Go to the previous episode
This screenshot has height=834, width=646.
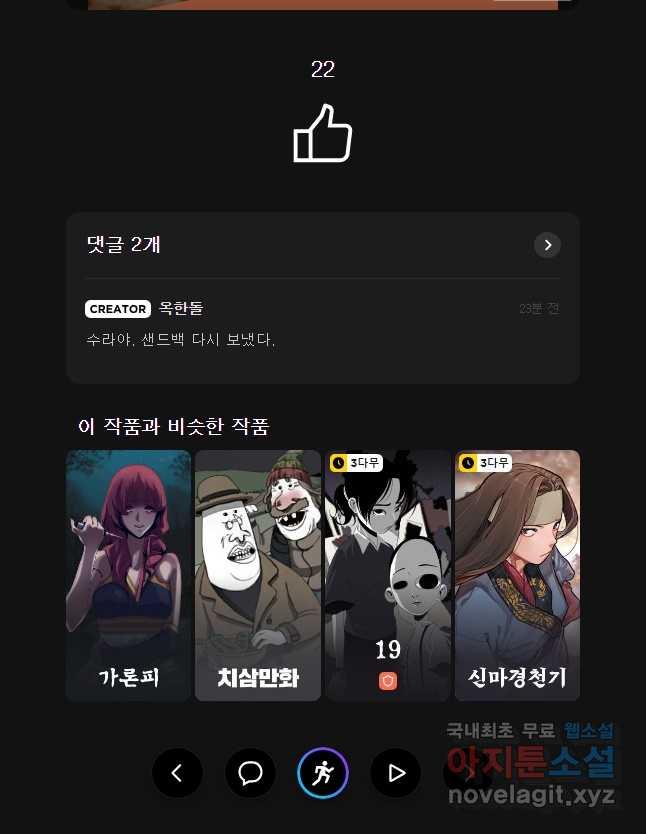(x=177, y=773)
